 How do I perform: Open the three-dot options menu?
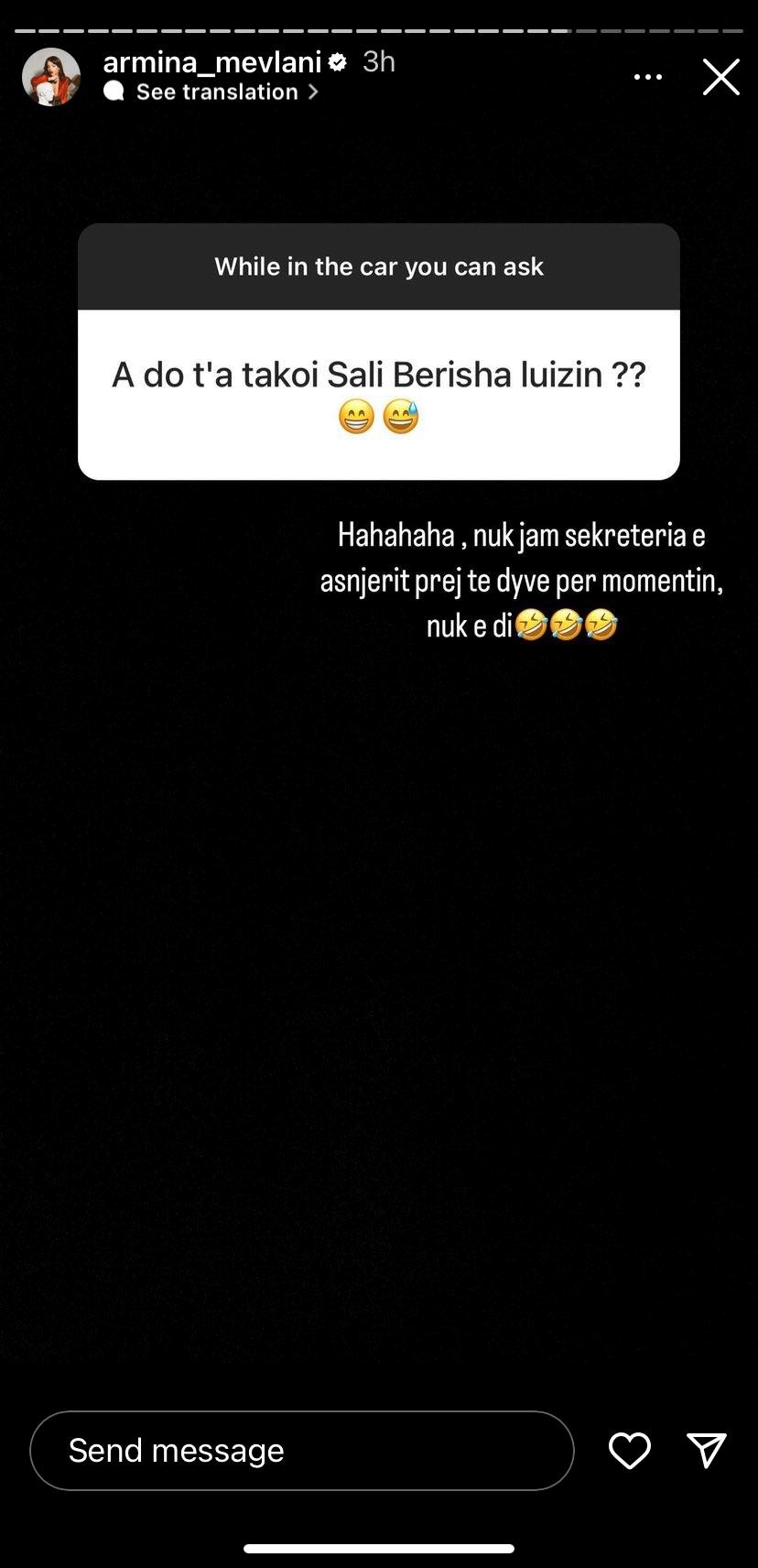[x=648, y=77]
